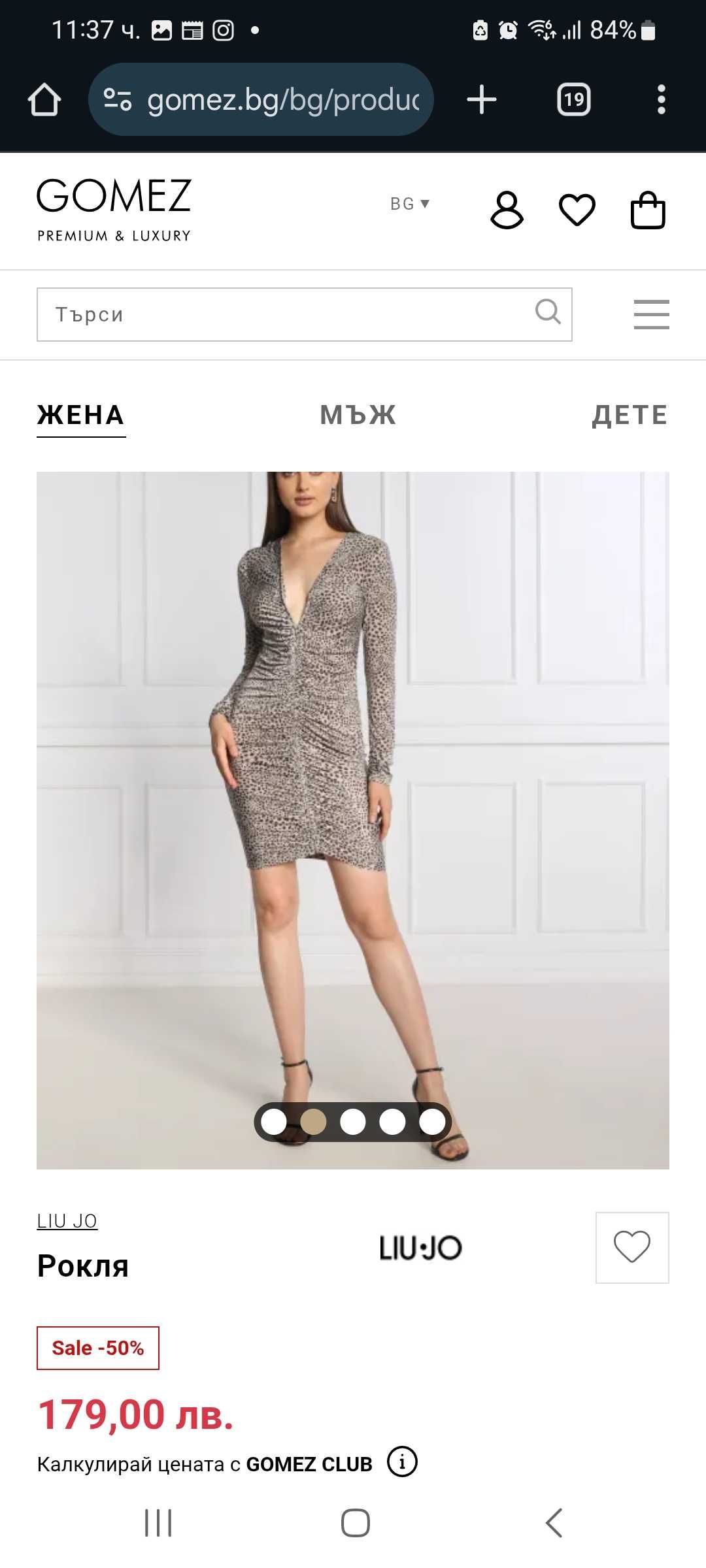Image resolution: width=706 pixels, height=1568 pixels.
Task: Add the dress to favorites
Action: tap(631, 1247)
